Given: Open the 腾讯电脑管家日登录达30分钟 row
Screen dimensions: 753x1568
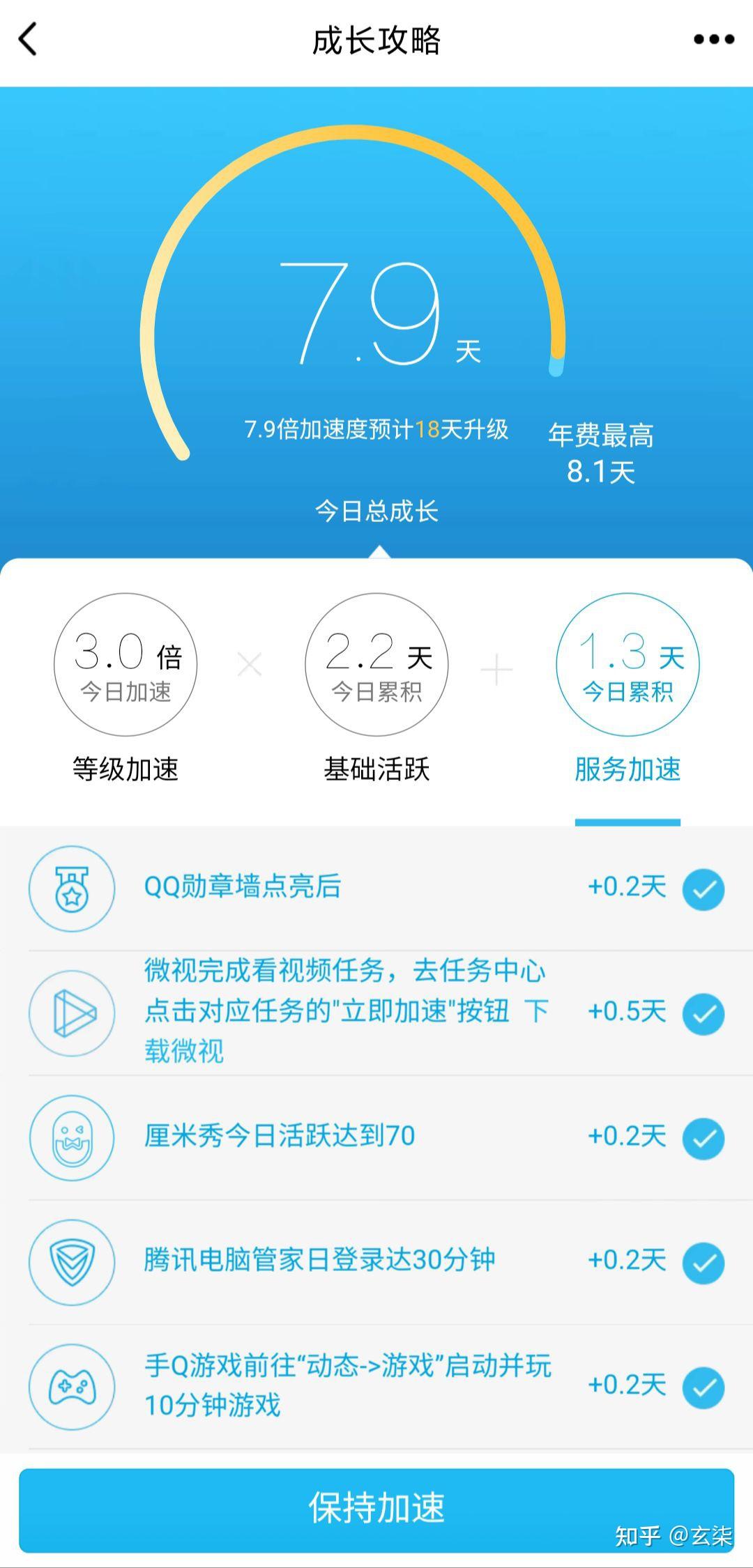Looking at the screenshot, I should pos(376,1262).
